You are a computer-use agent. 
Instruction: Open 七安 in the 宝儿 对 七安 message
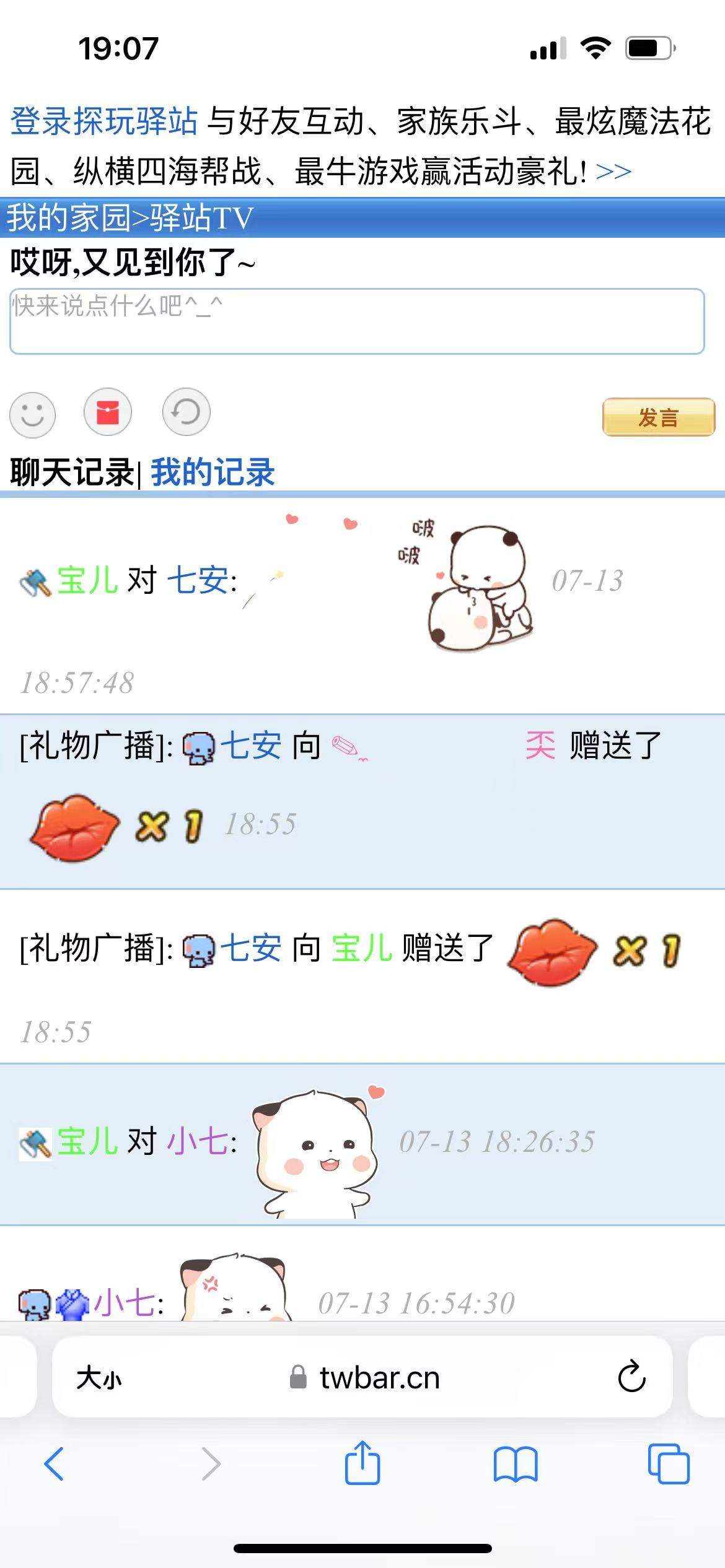198,581
